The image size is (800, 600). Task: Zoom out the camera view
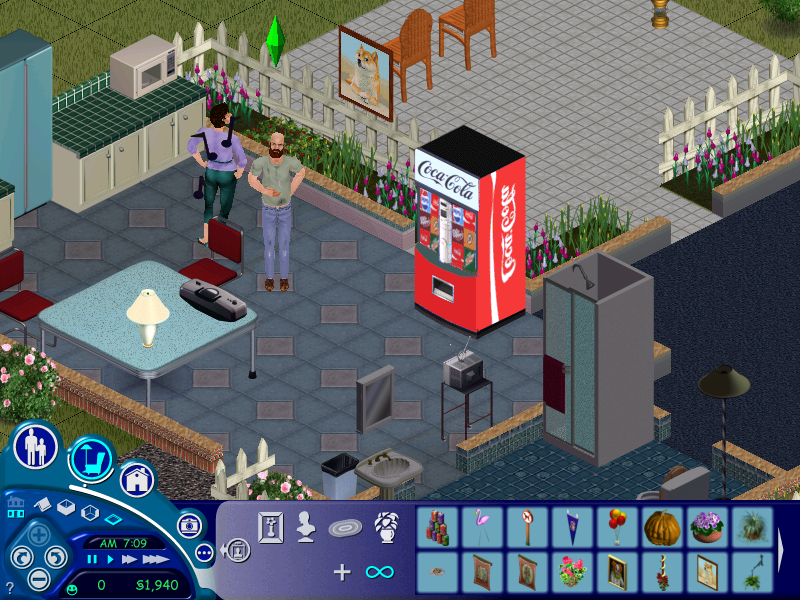click(x=37, y=578)
